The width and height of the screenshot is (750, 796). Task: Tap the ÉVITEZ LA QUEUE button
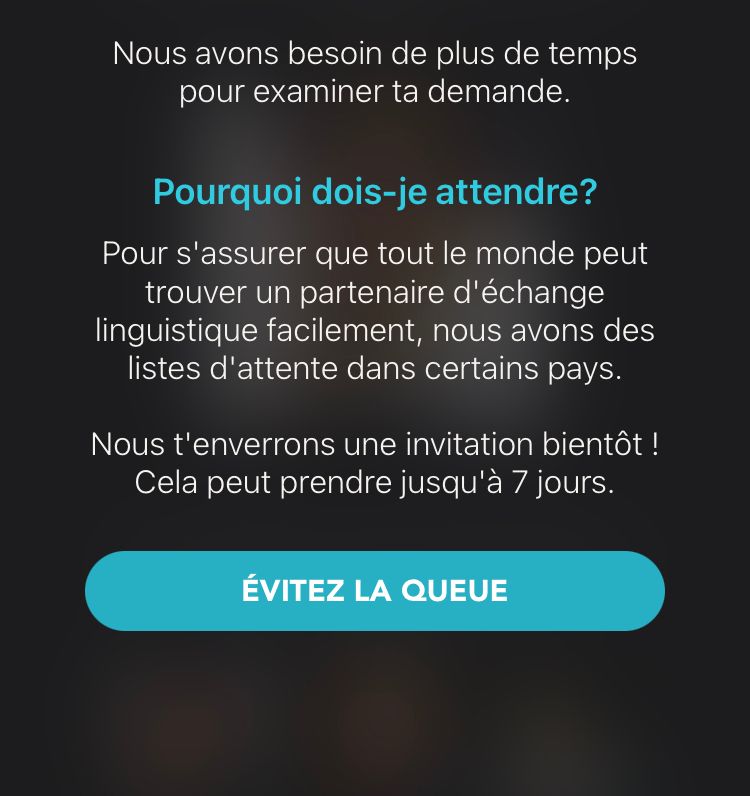375,591
